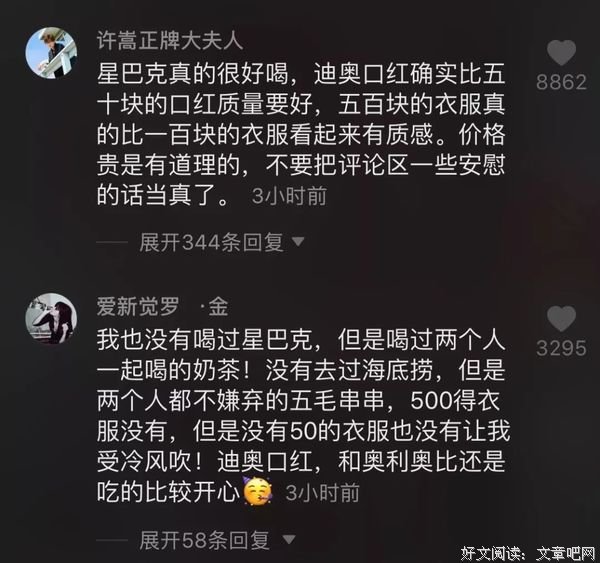
Task: Like the comment by 许嵩正牌大夫人
Action: [561, 53]
